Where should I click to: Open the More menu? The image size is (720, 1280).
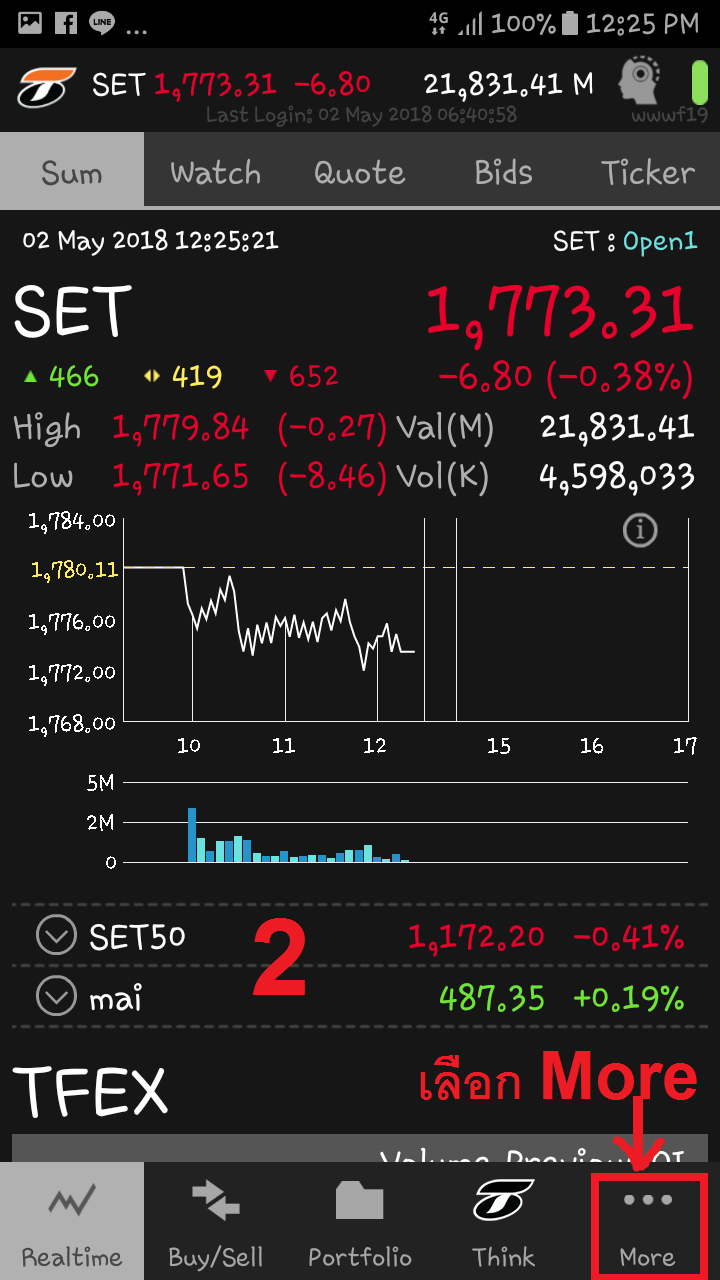648,1221
